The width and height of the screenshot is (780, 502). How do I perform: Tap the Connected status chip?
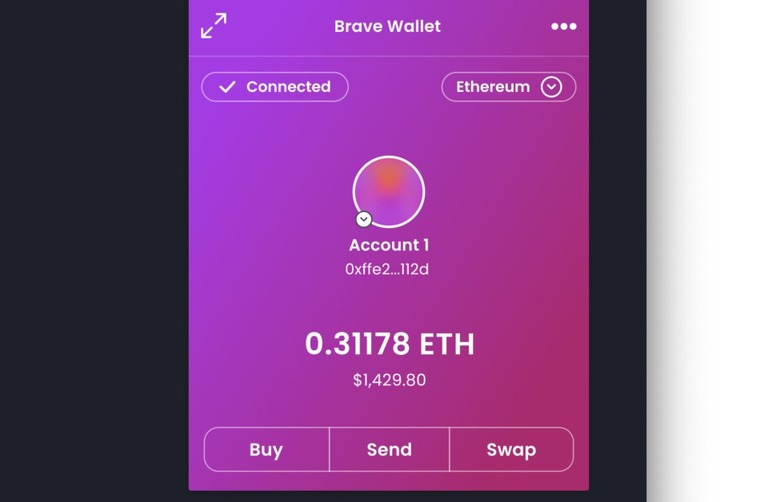coord(275,87)
